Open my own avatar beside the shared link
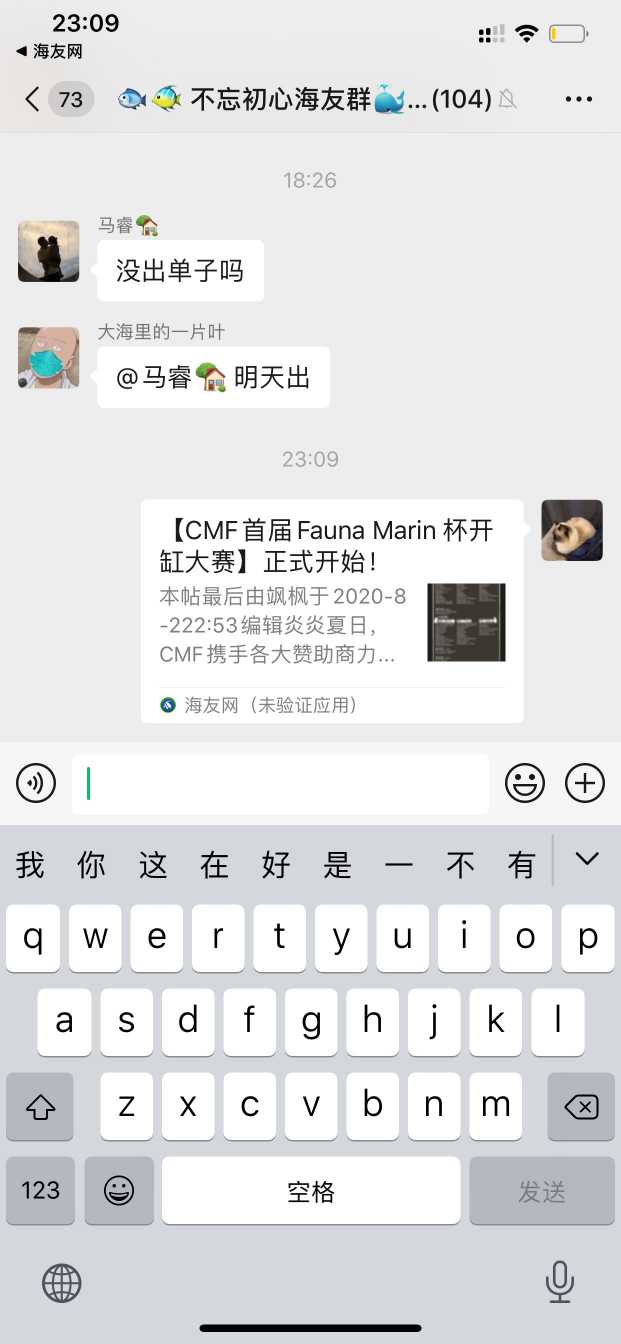Image resolution: width=621 pixels, height=1344 pixels. pos(572,530)
